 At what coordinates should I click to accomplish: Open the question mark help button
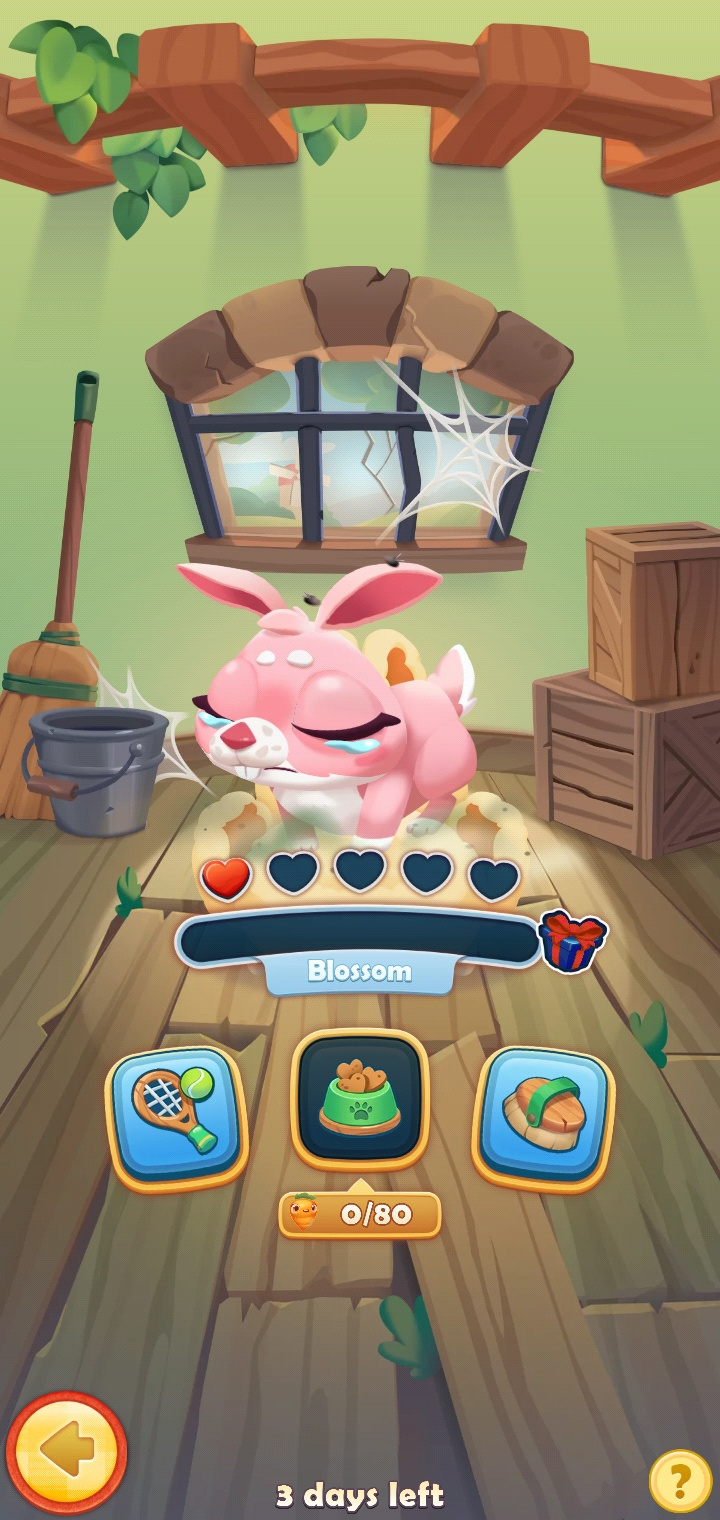680,1480
